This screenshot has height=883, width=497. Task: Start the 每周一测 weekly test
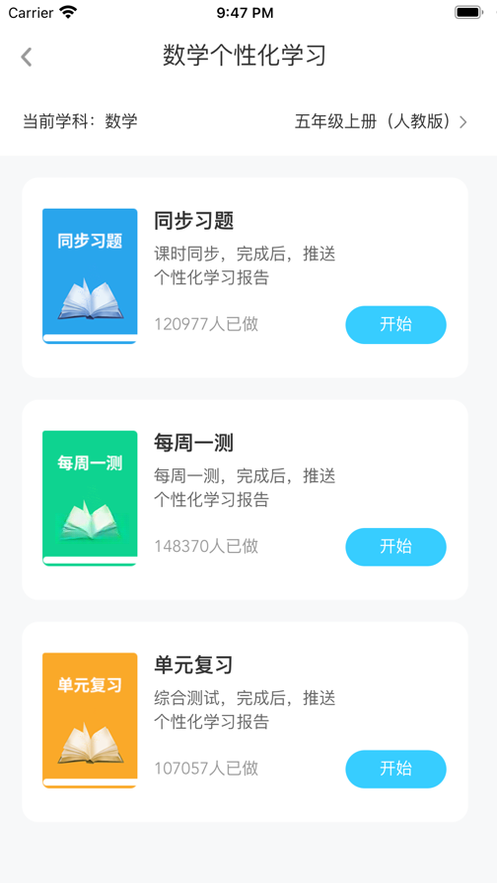[x=396, y=547]
